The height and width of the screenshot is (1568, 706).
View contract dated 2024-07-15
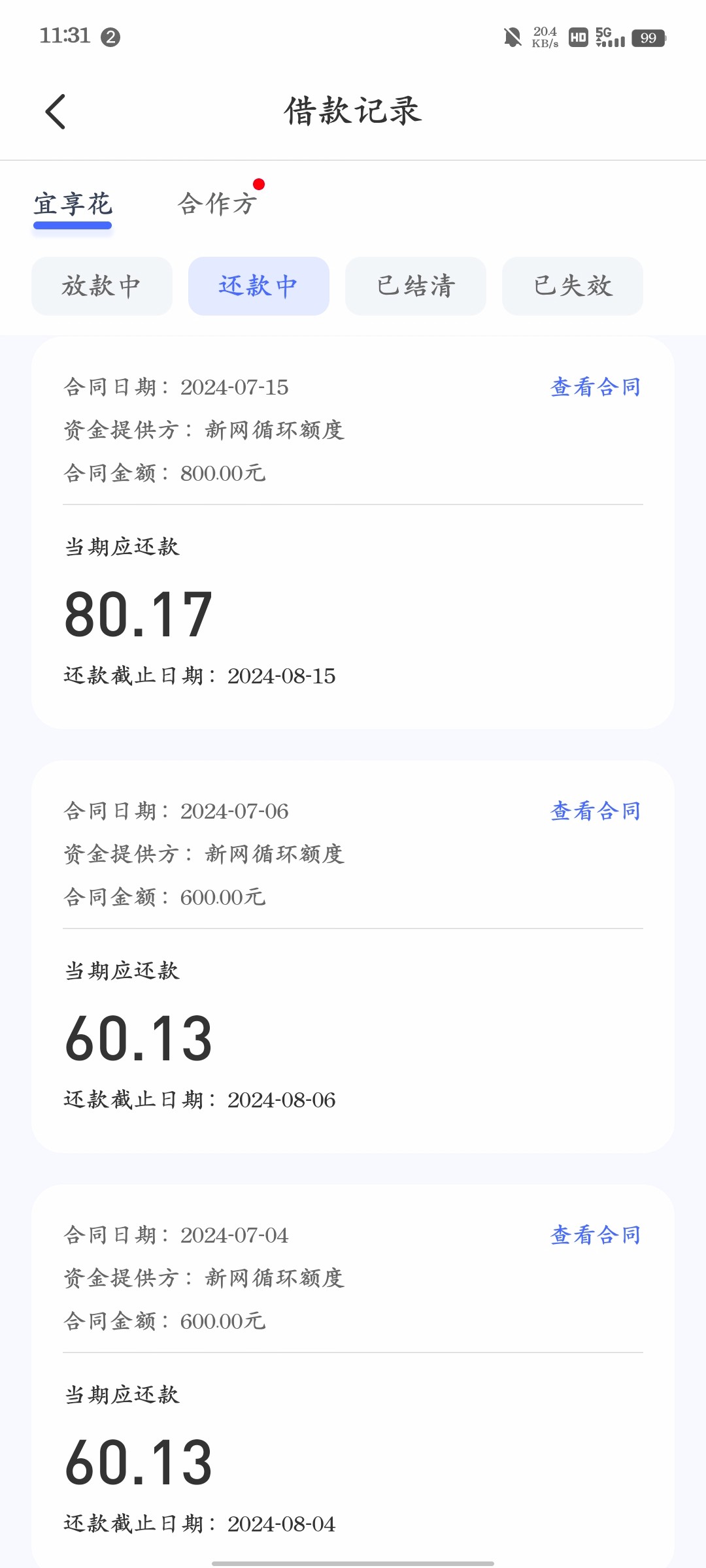click(596, 387)
